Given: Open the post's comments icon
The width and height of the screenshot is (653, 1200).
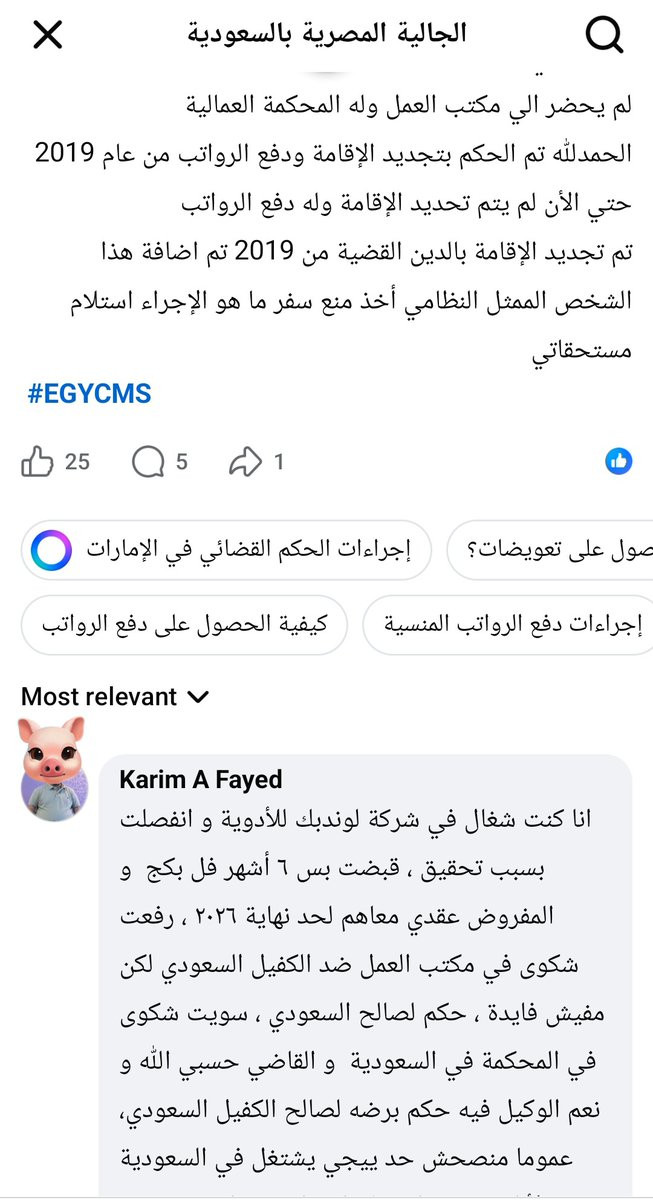Looking at the screenshot, I should (x=148, y=461).
